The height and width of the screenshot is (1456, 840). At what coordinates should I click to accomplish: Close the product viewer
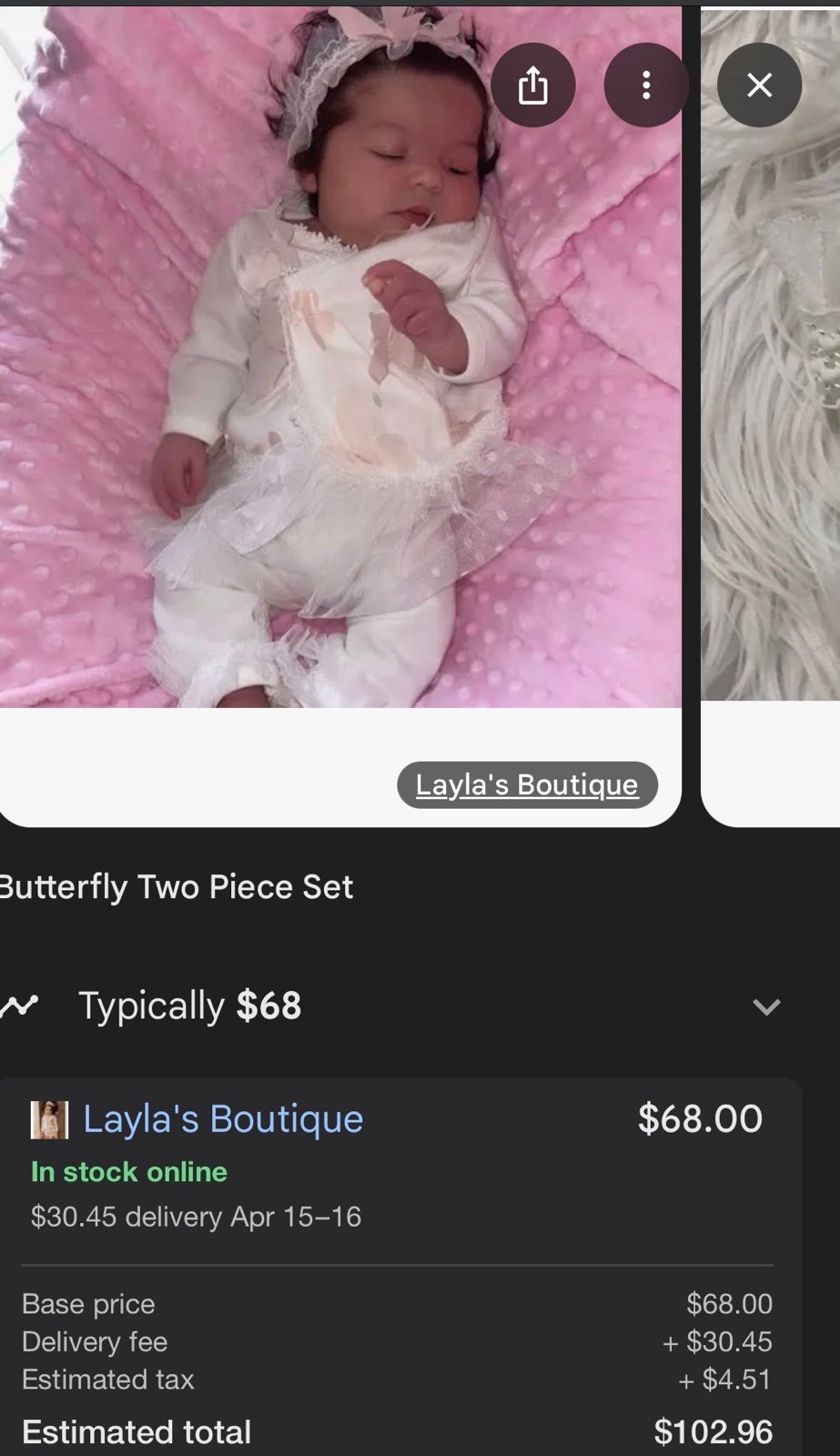pyautogui.click(x=759, y=86)
